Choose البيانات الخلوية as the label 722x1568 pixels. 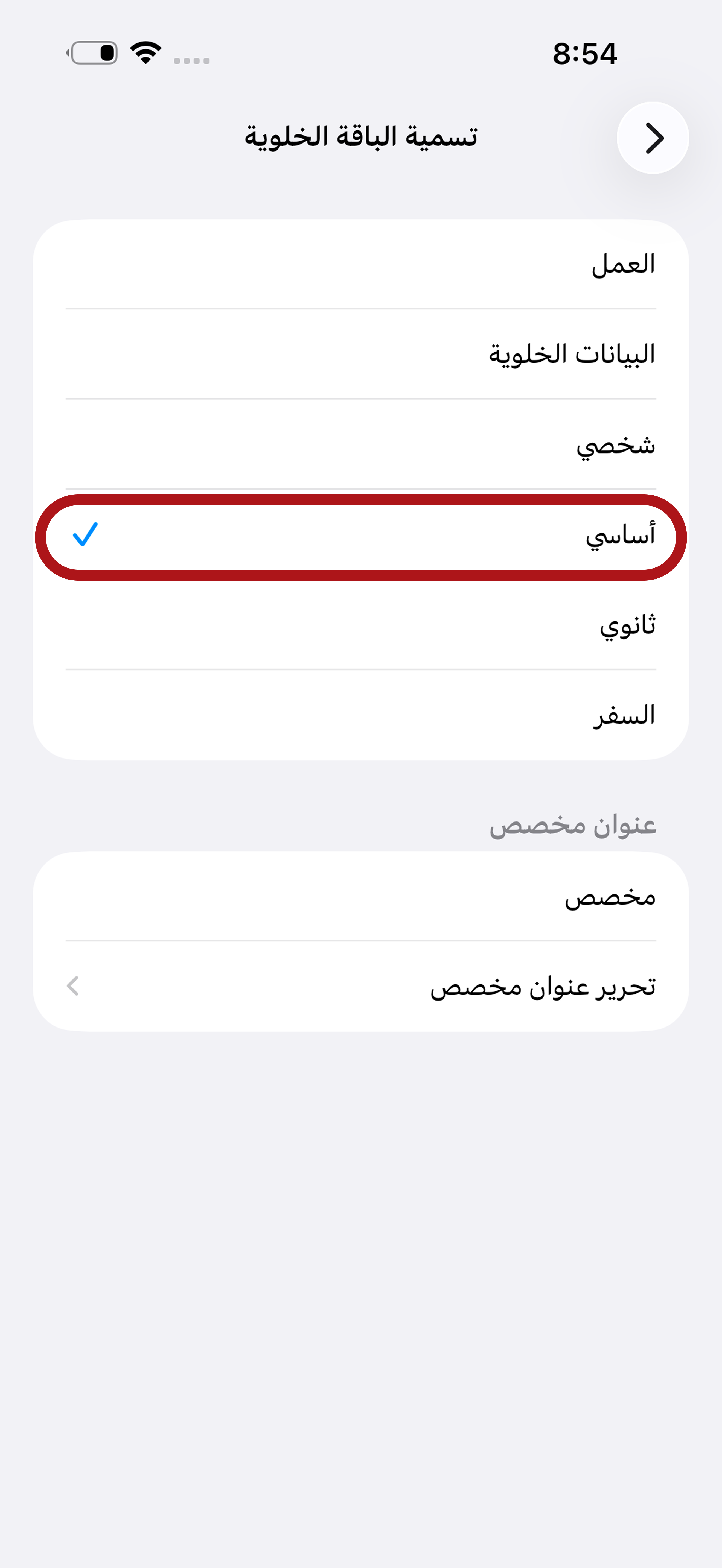[x=360, y=354]
